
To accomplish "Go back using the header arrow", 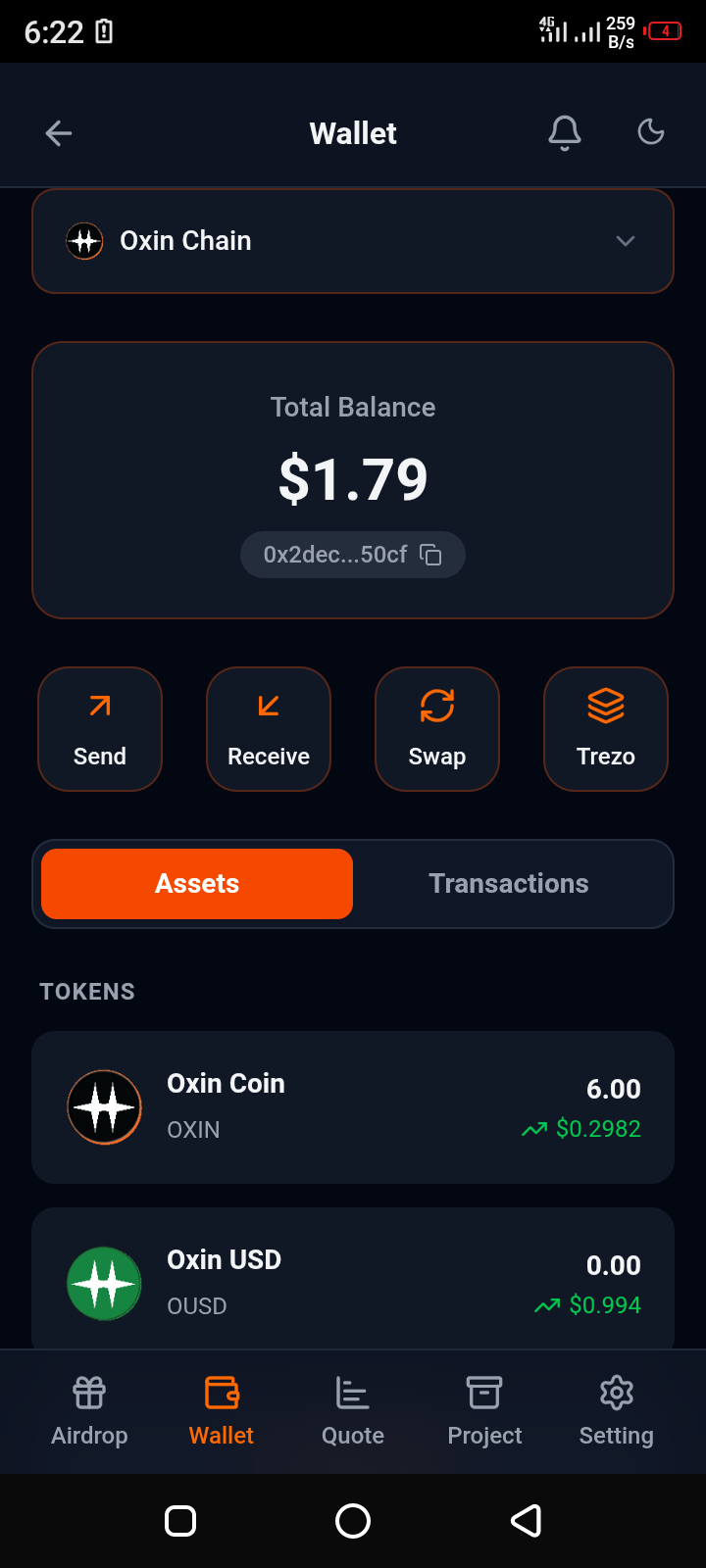I will tap(59, 133).
